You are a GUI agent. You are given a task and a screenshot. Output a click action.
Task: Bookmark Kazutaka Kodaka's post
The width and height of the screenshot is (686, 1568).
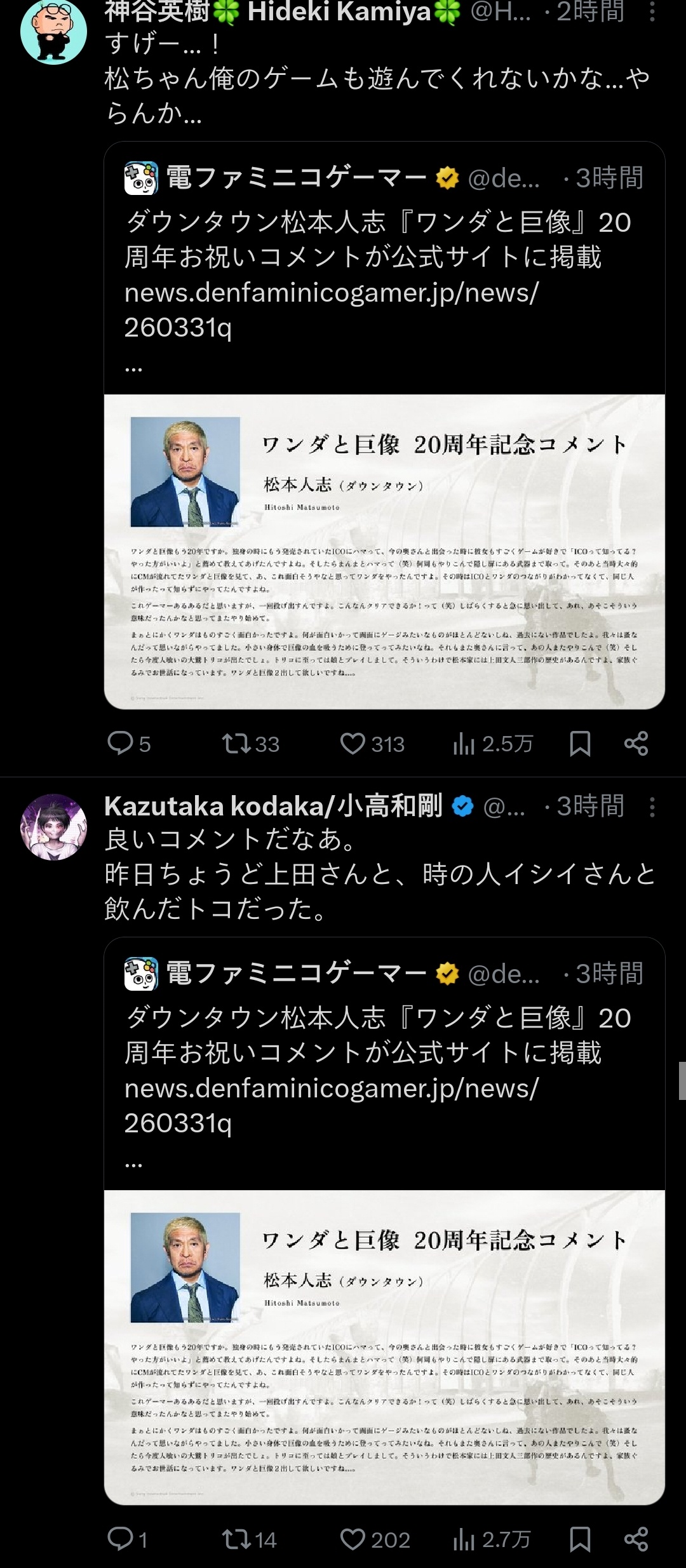point(580,1539)
